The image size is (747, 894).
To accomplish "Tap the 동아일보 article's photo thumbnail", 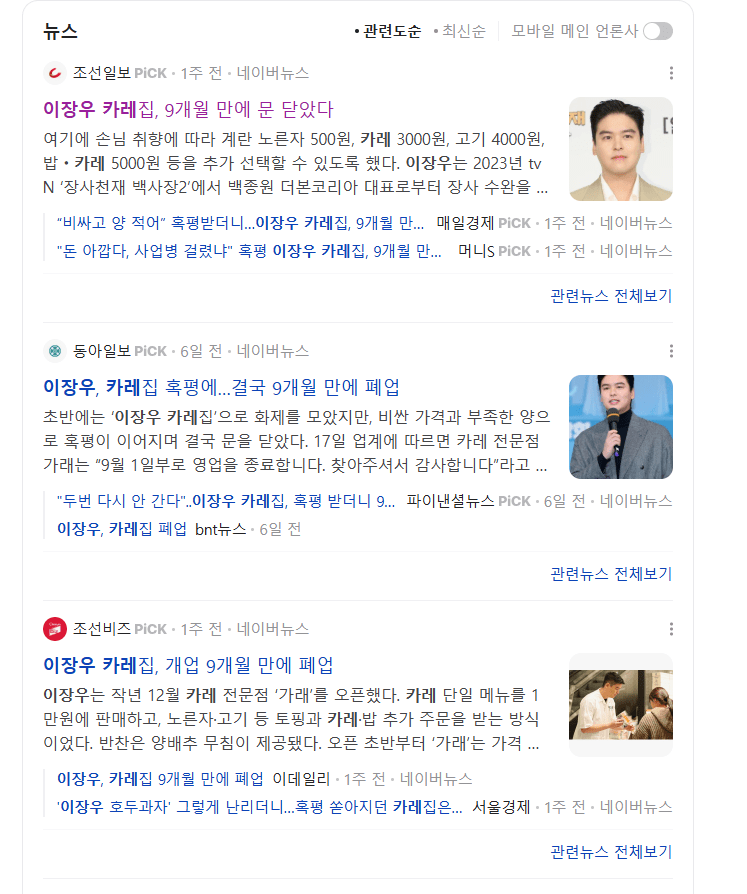I will coord(620,427).
